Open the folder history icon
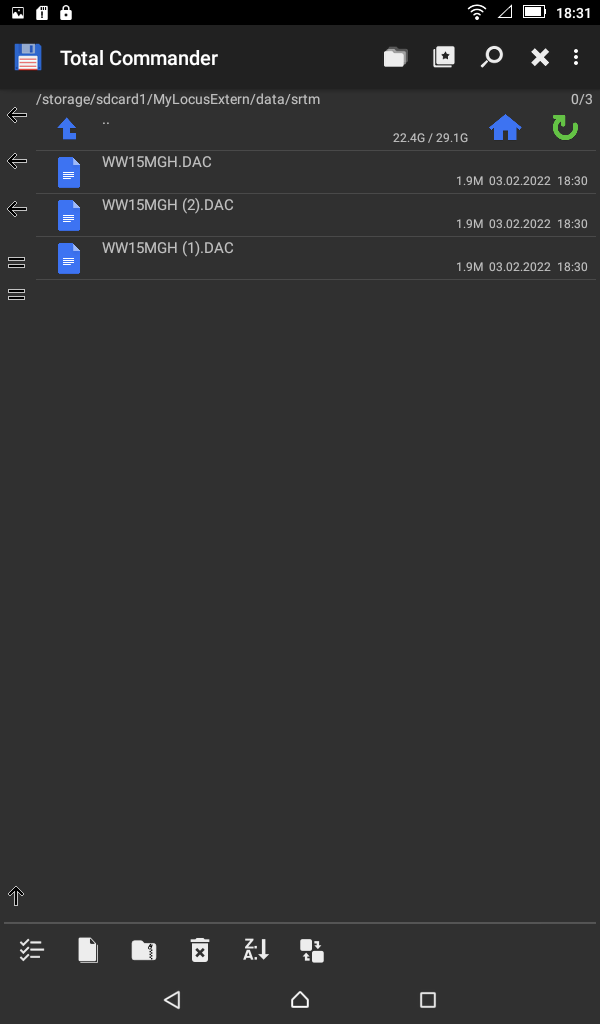600x1024 pixels. coord(395,57)
